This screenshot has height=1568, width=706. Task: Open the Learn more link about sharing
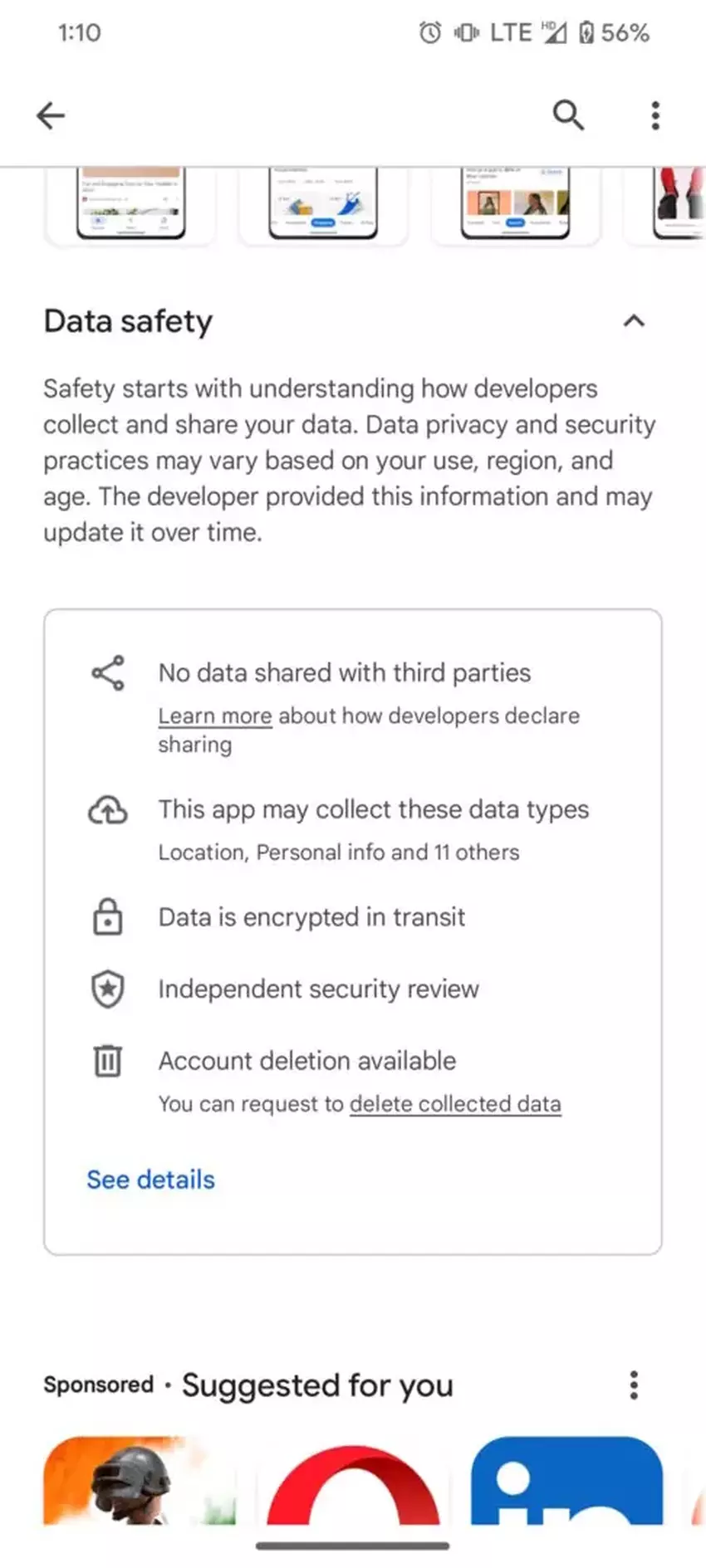215,716
